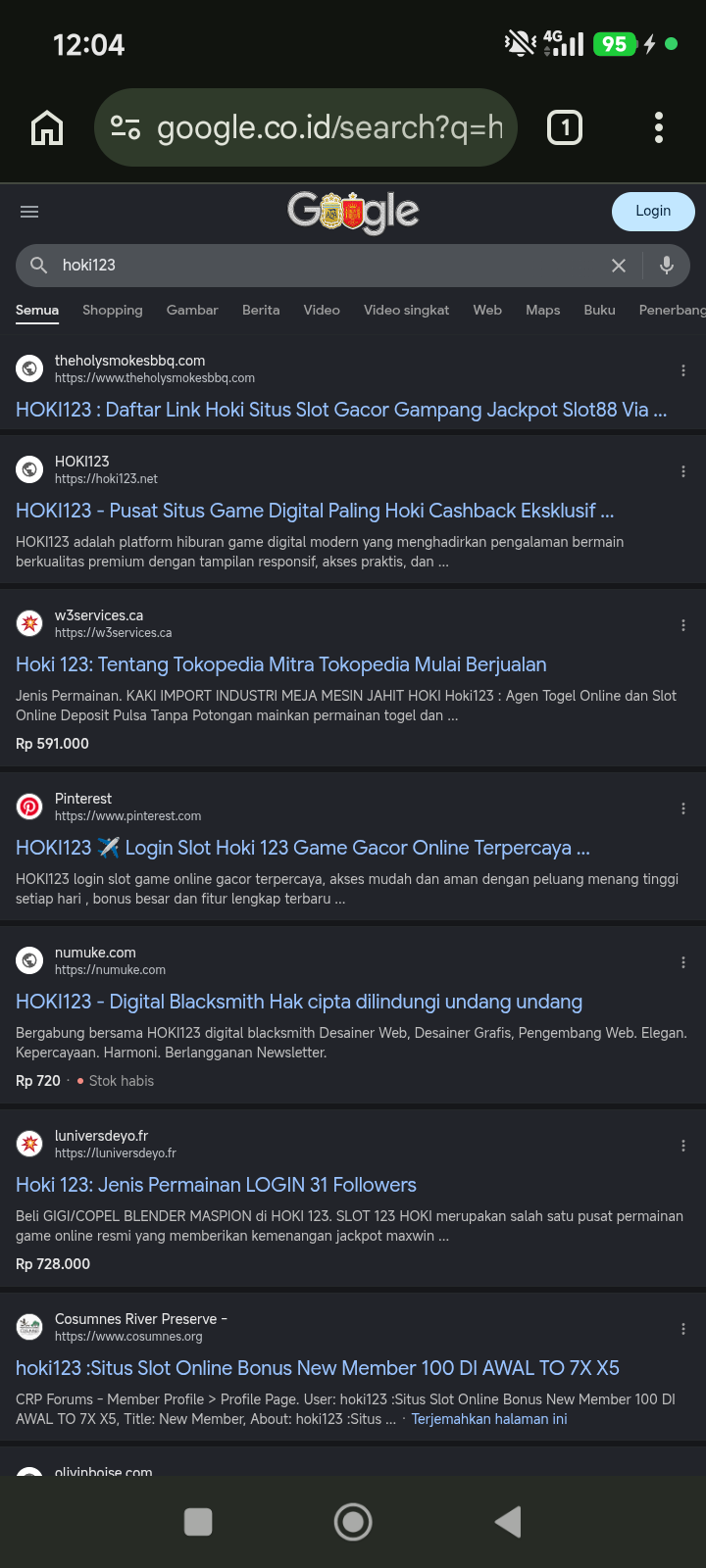The width and height of the screenshot is (706, 1568).
Task: Open the numuke.com Digital Blacksmith result
Action: point(299,1002)
